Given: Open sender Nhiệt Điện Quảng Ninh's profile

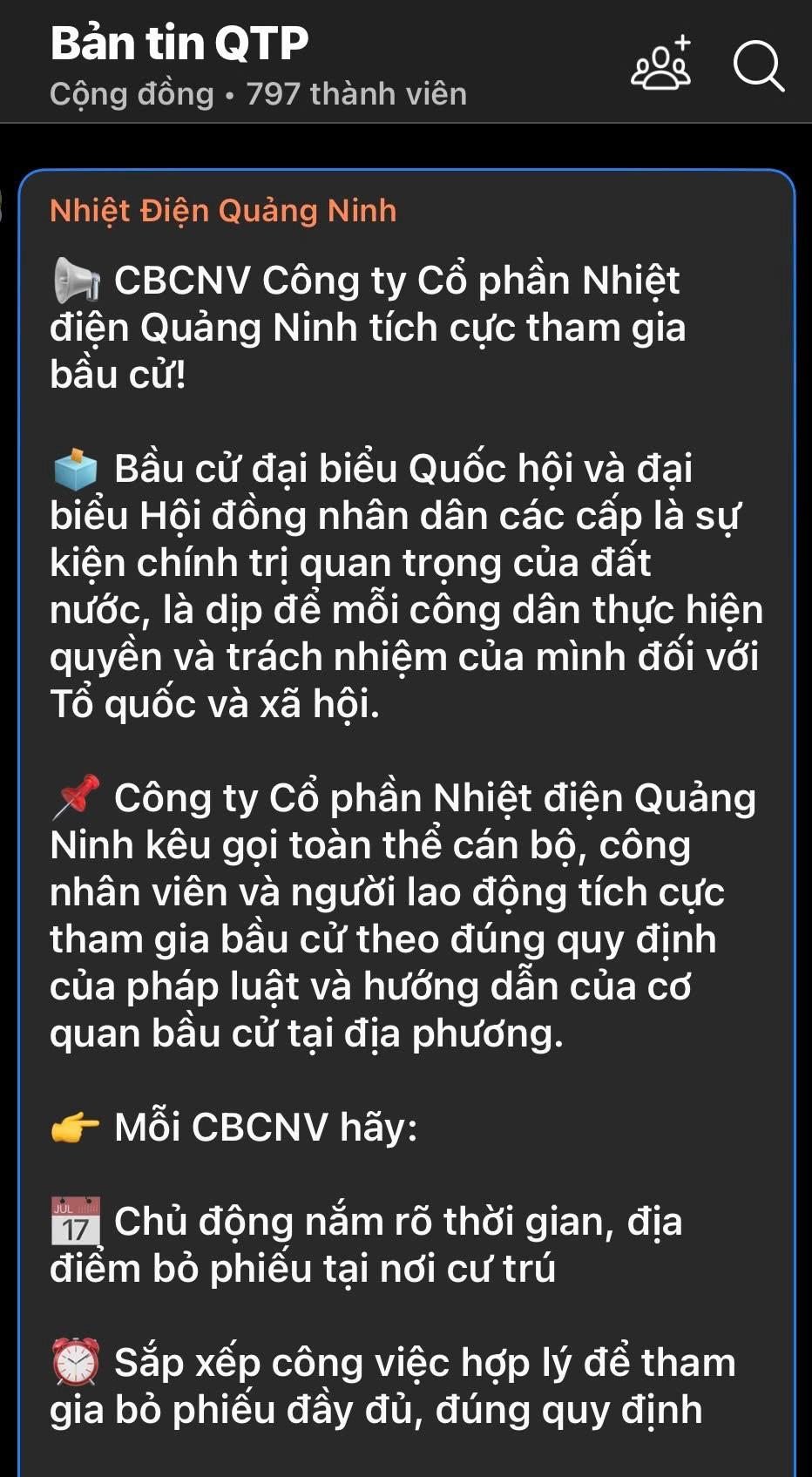Looking at the screenshot, I should (x=223, y=210).
